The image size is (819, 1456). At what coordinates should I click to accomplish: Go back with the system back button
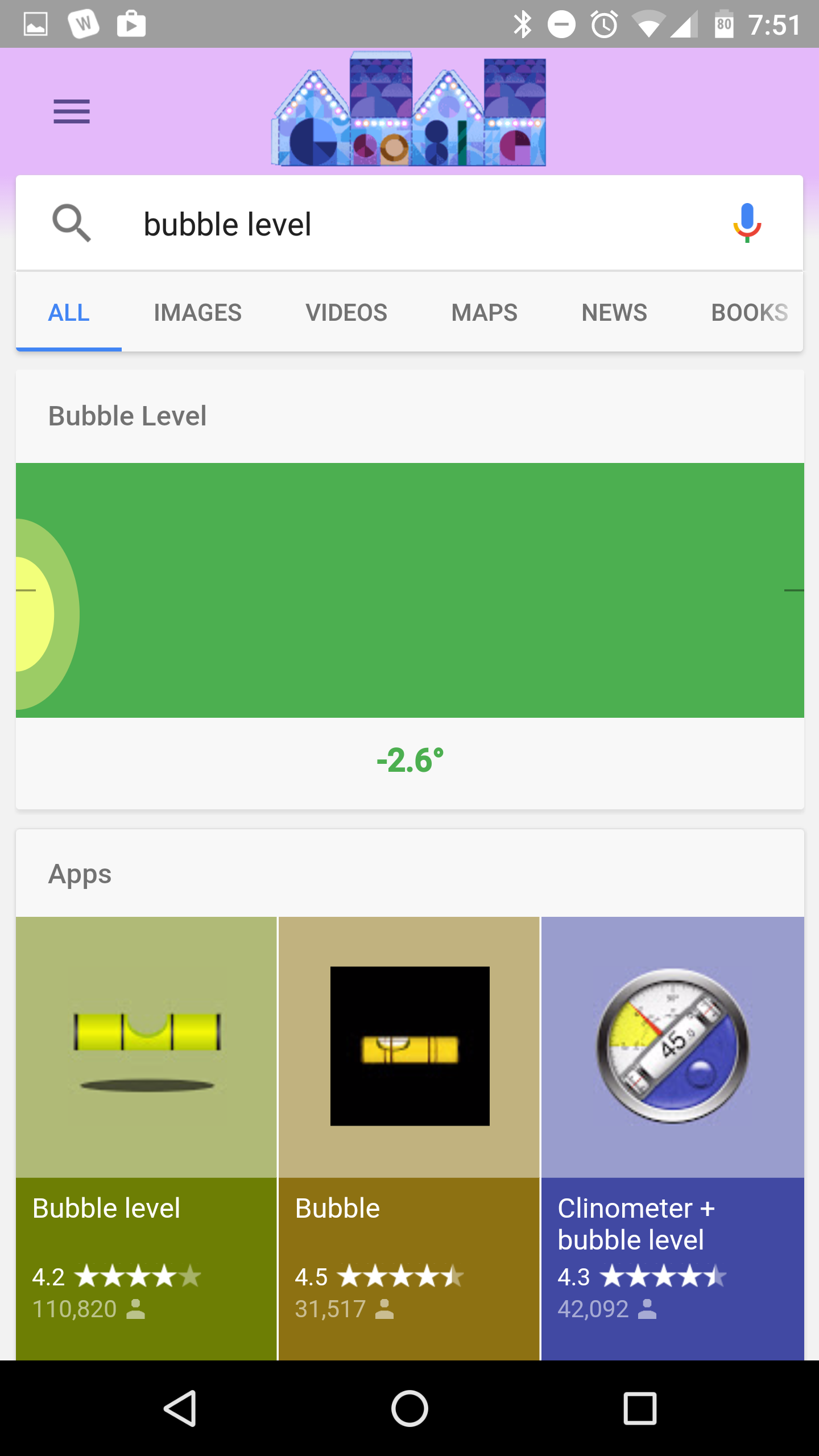(x=180, y=1408)
